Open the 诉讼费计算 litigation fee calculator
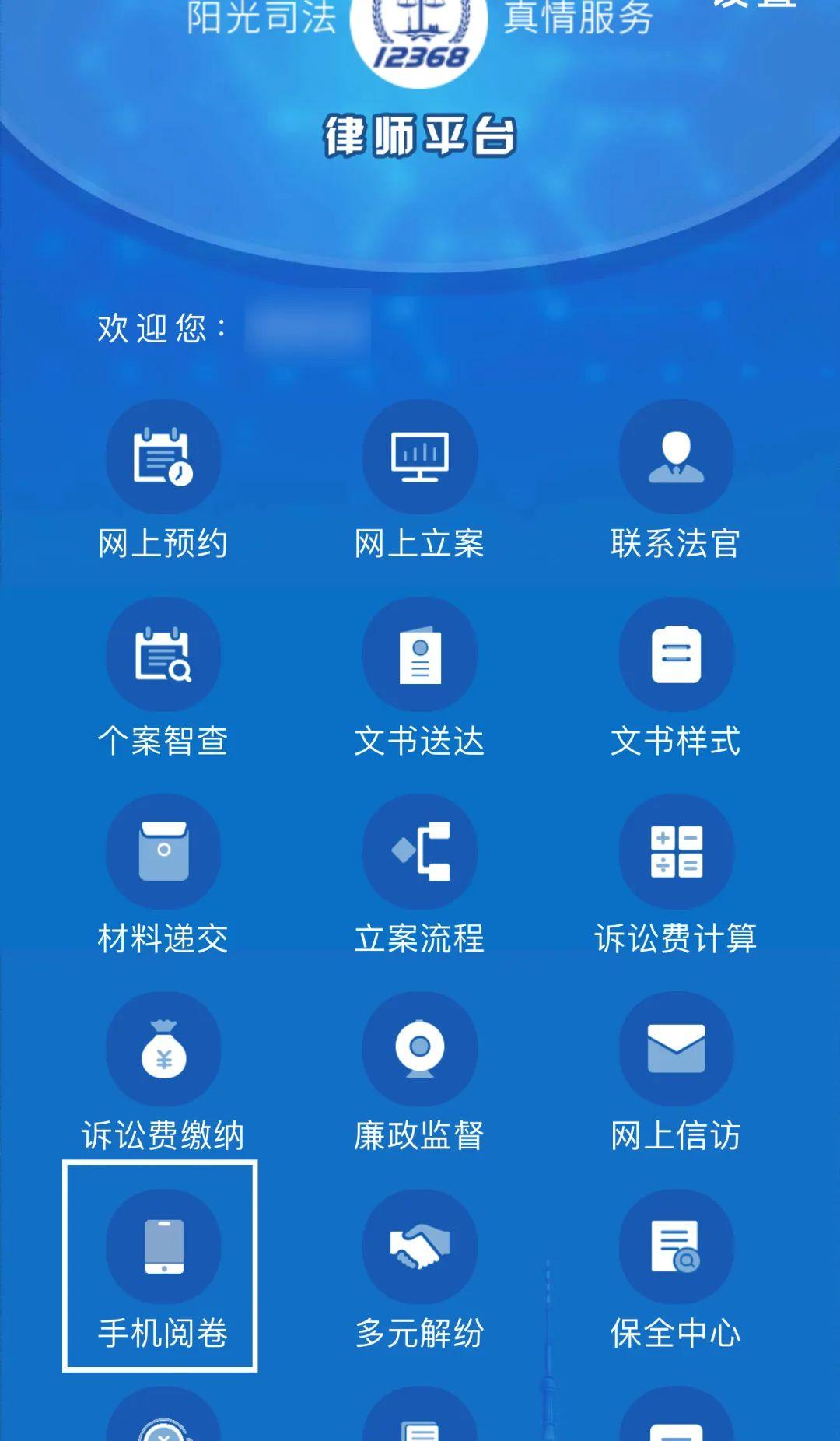Screen dimensions: 840x1441 (676, 854)
